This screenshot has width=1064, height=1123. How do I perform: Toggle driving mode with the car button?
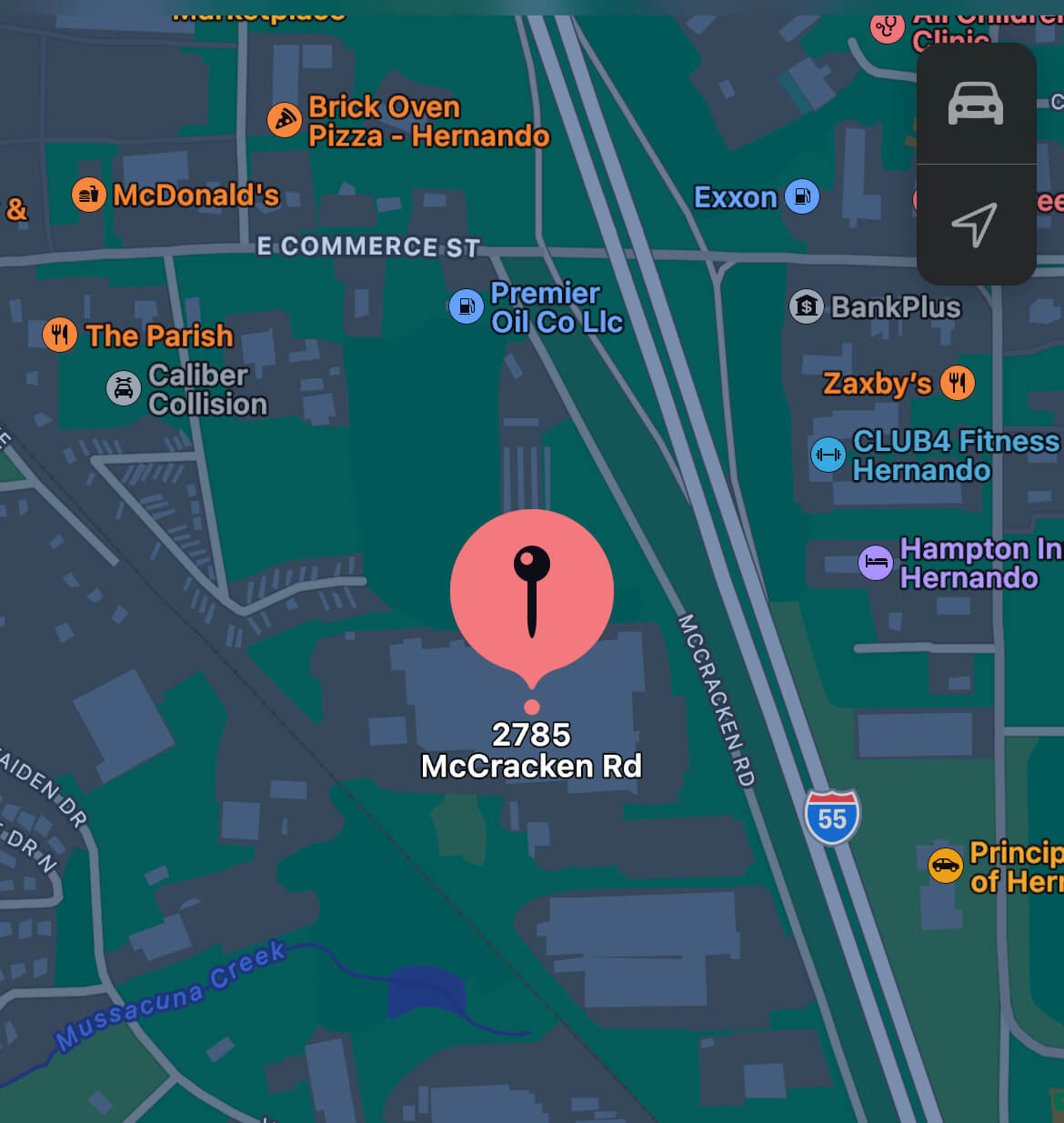coord(976,103)
